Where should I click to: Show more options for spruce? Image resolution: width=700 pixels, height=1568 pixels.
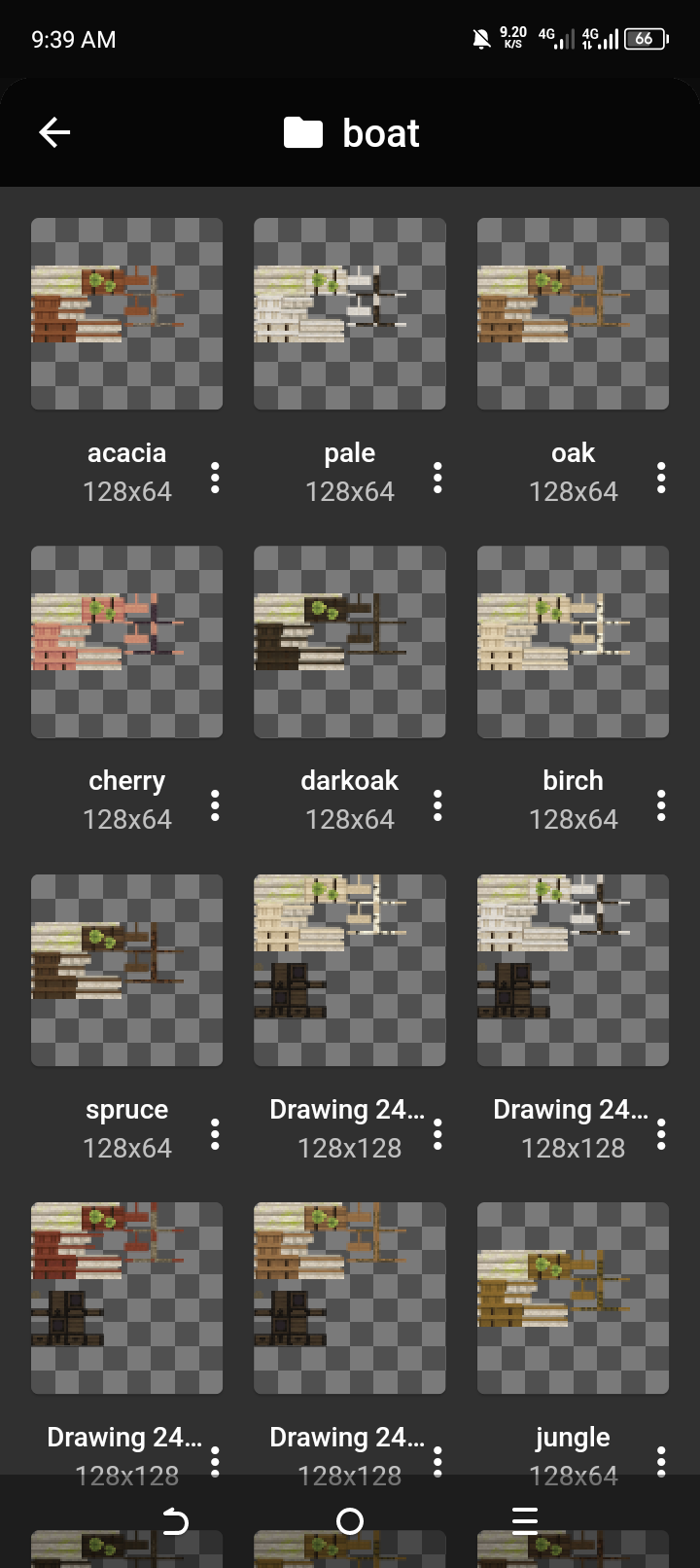click(x=215, y=1133)
